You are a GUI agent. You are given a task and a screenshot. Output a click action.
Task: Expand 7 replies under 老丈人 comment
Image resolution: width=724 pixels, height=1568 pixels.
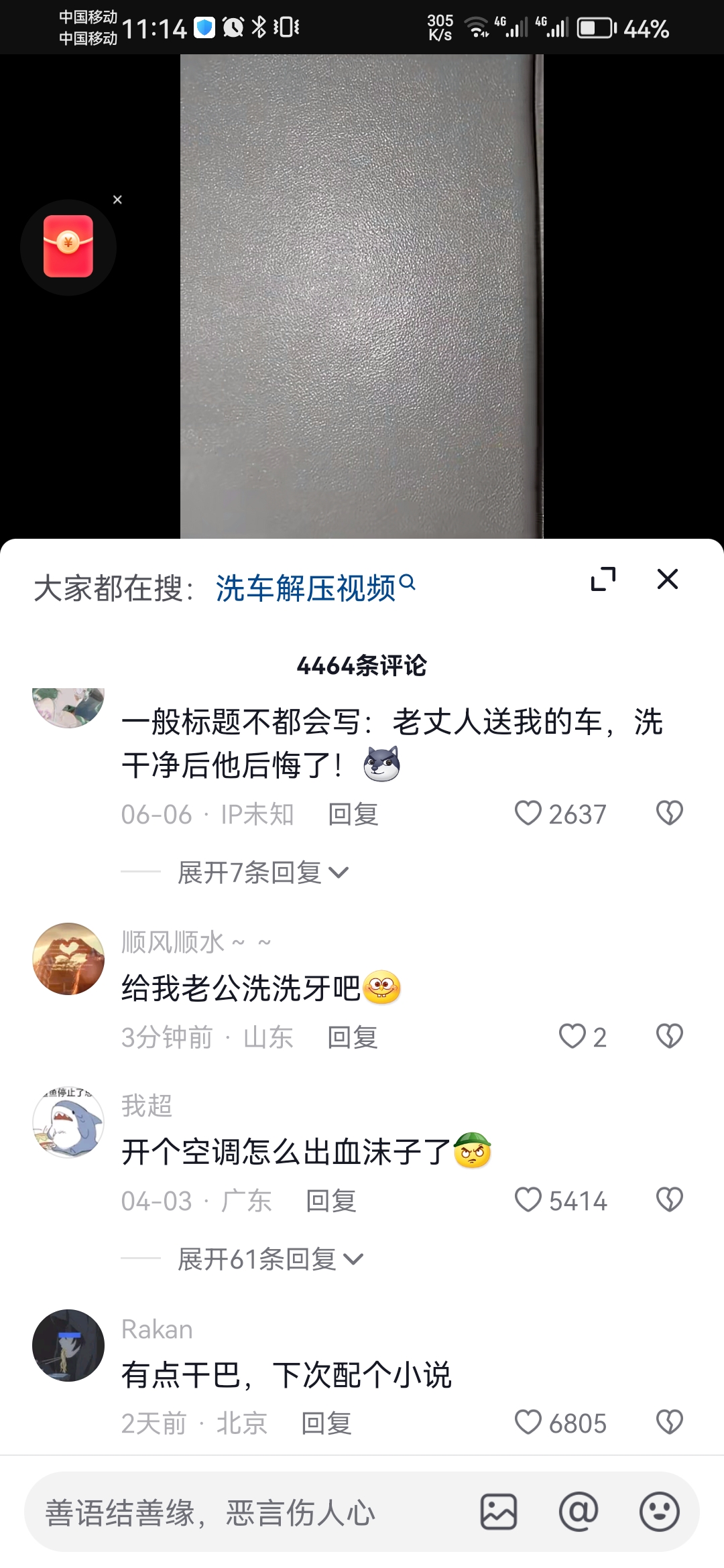point(263,872)
